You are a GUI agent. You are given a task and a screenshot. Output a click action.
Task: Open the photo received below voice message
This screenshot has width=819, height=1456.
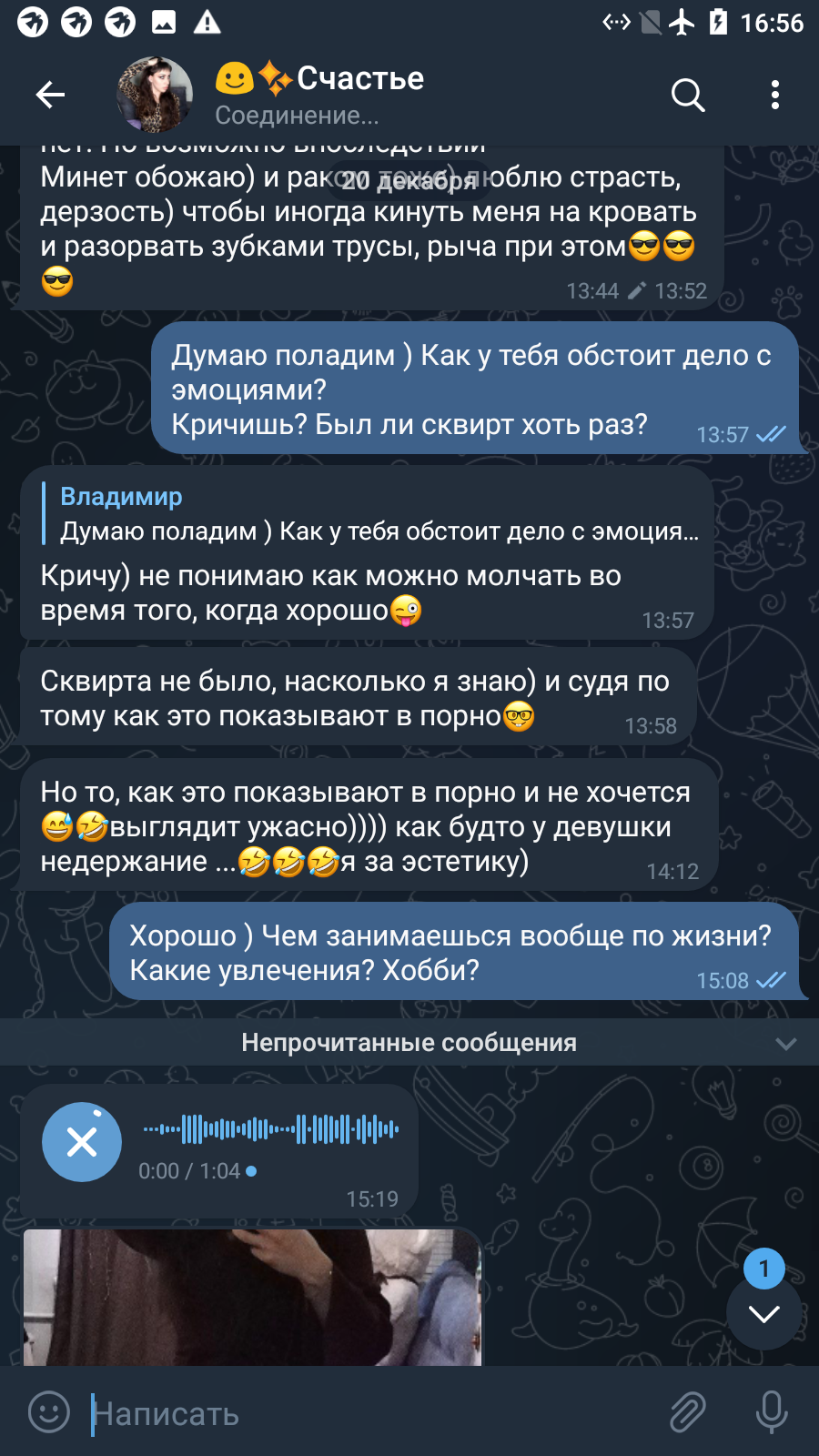click(x=252, y=1297)
